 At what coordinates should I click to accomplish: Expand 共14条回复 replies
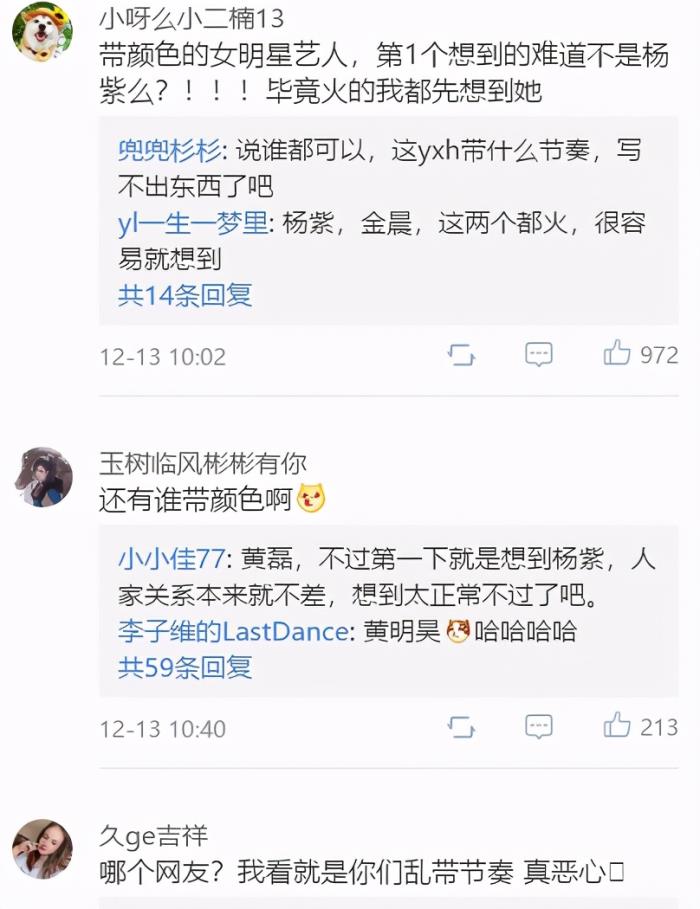[185, 295]
